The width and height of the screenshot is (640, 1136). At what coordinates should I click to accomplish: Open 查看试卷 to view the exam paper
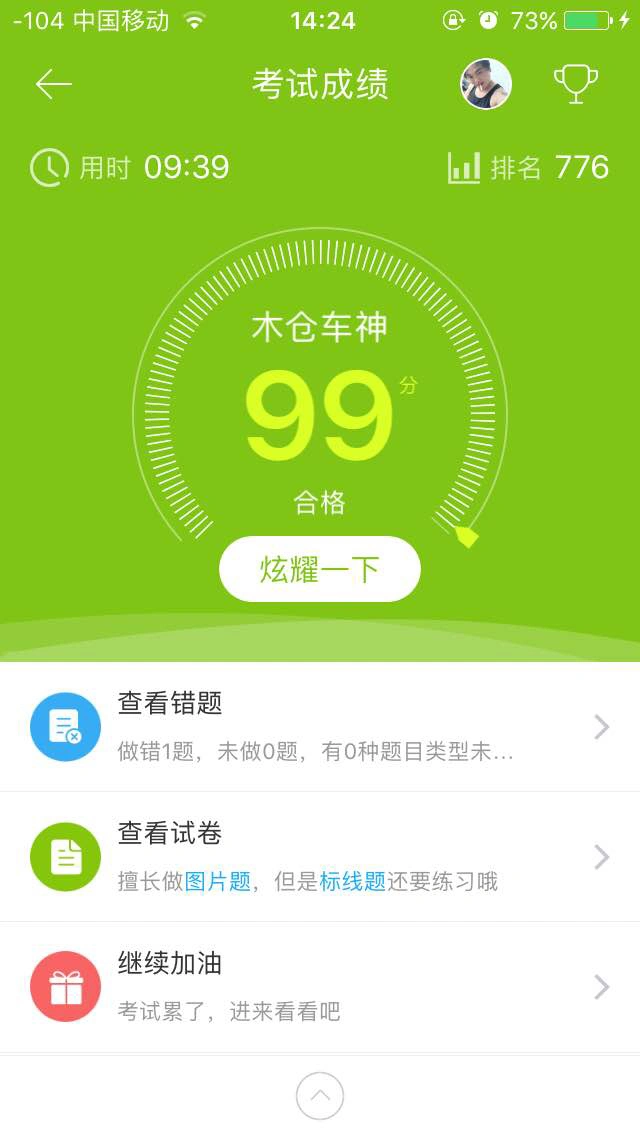point(320,857)
